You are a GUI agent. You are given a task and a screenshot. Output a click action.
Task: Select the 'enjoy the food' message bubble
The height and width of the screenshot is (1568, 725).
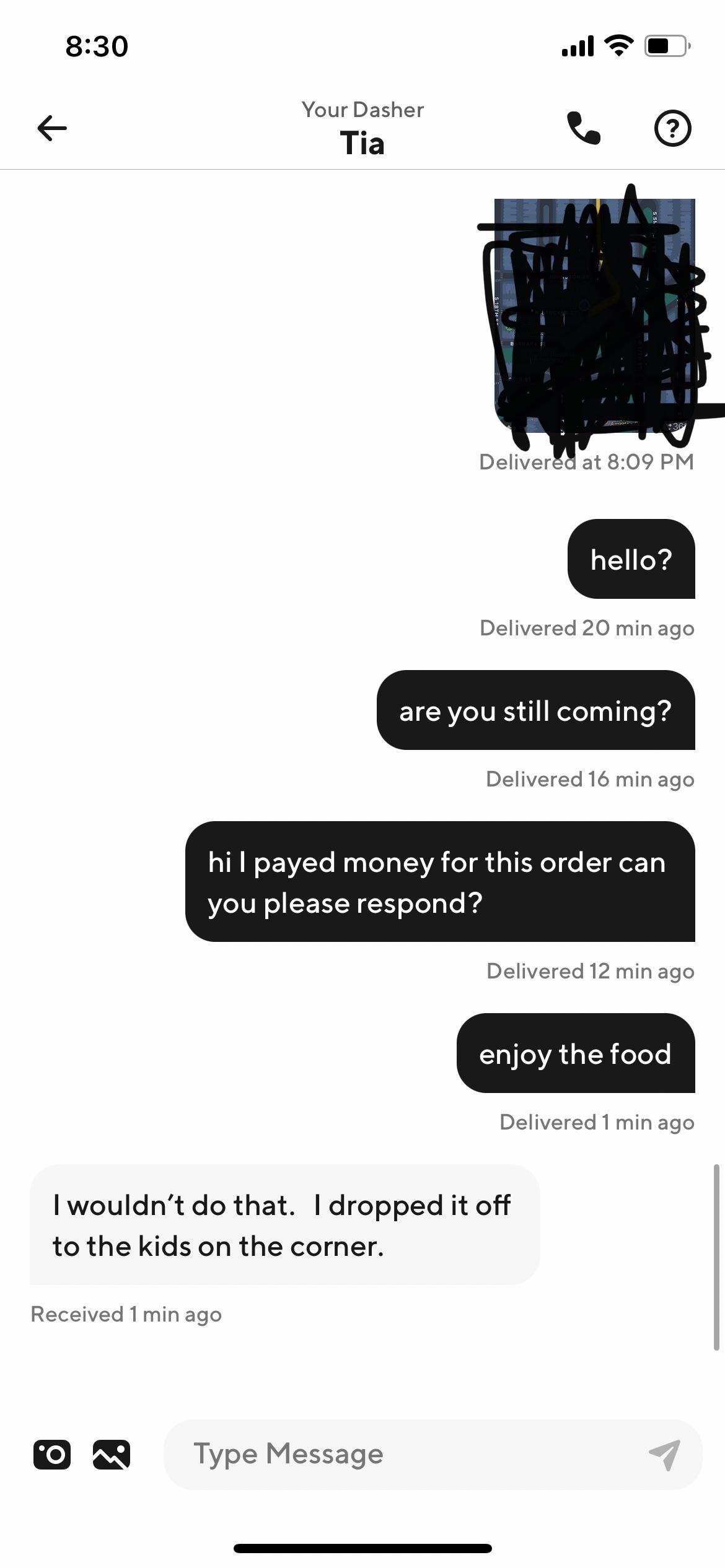pyautogui.click(x=574, y=1055)
